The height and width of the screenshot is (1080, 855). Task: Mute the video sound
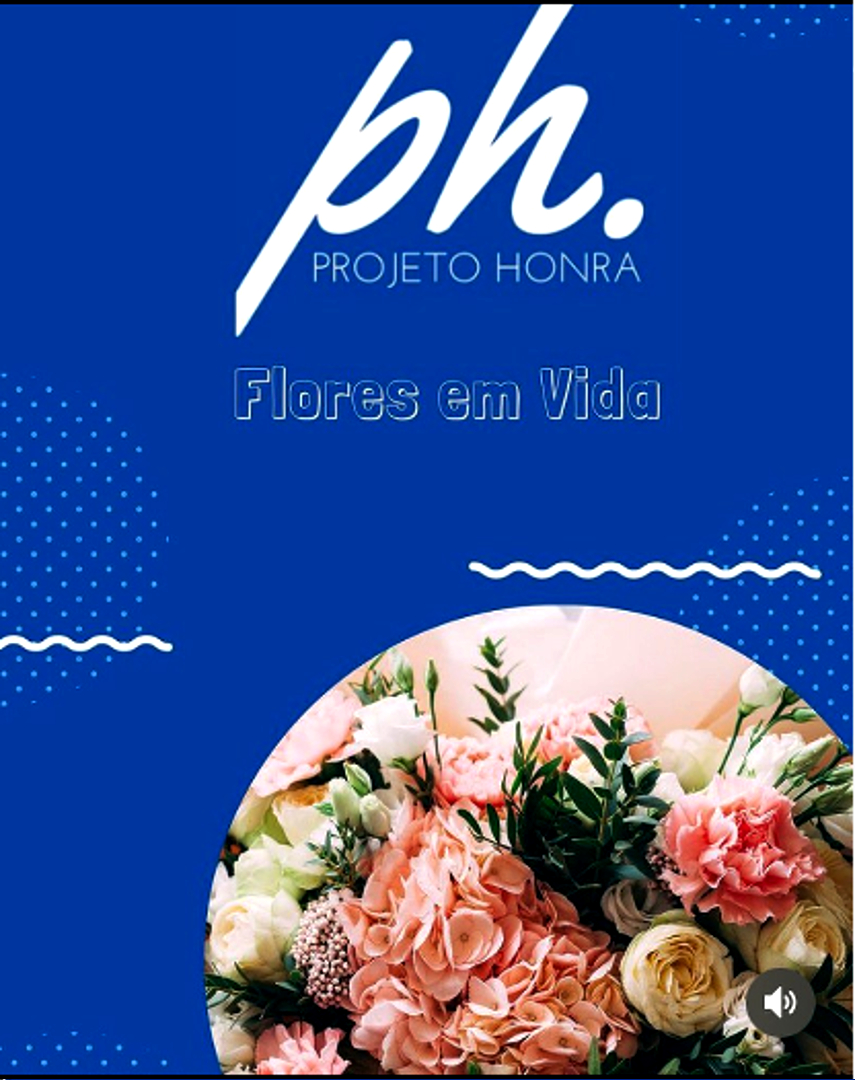pyautogui.click(x=780, y=1002)
